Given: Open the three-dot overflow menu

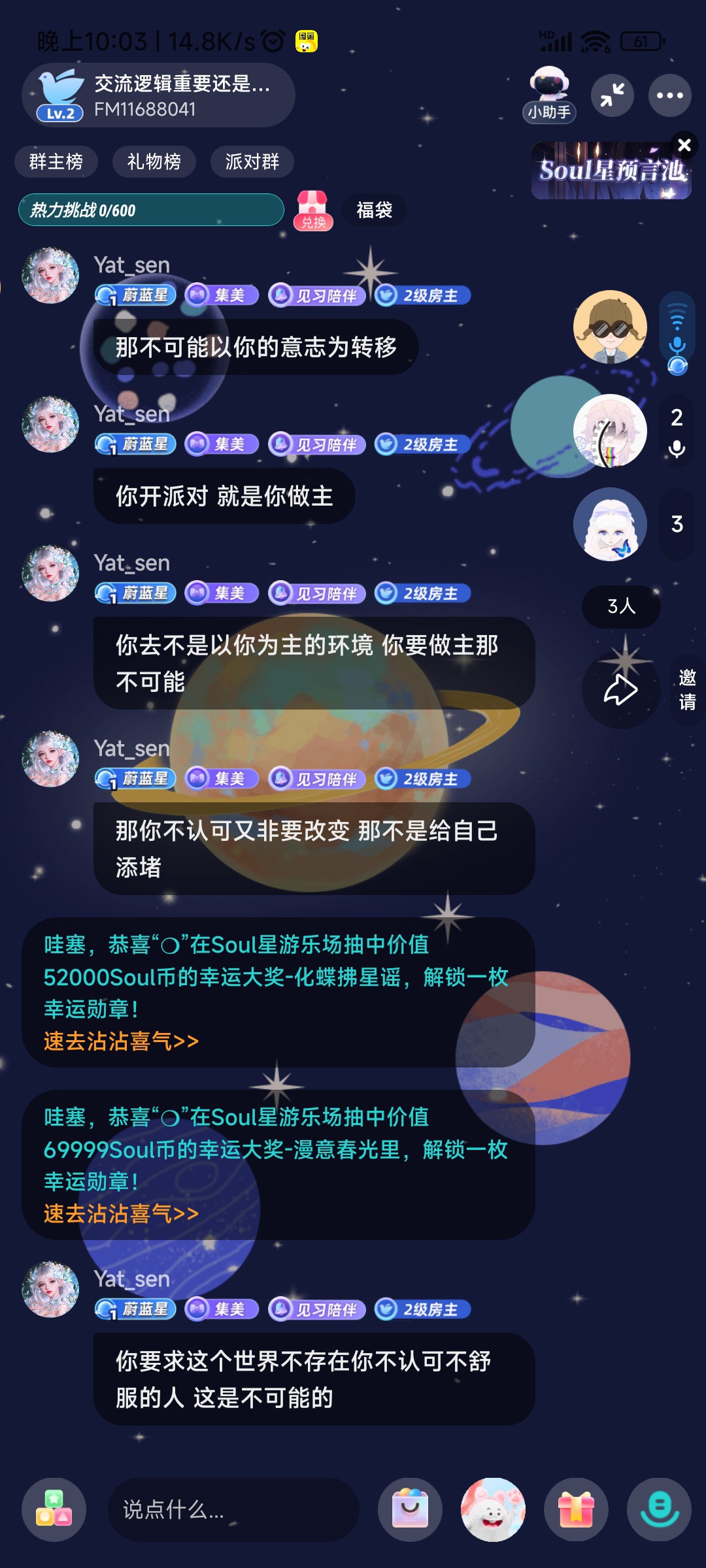Looking at the screenshot, I should [x=669, y=95].
